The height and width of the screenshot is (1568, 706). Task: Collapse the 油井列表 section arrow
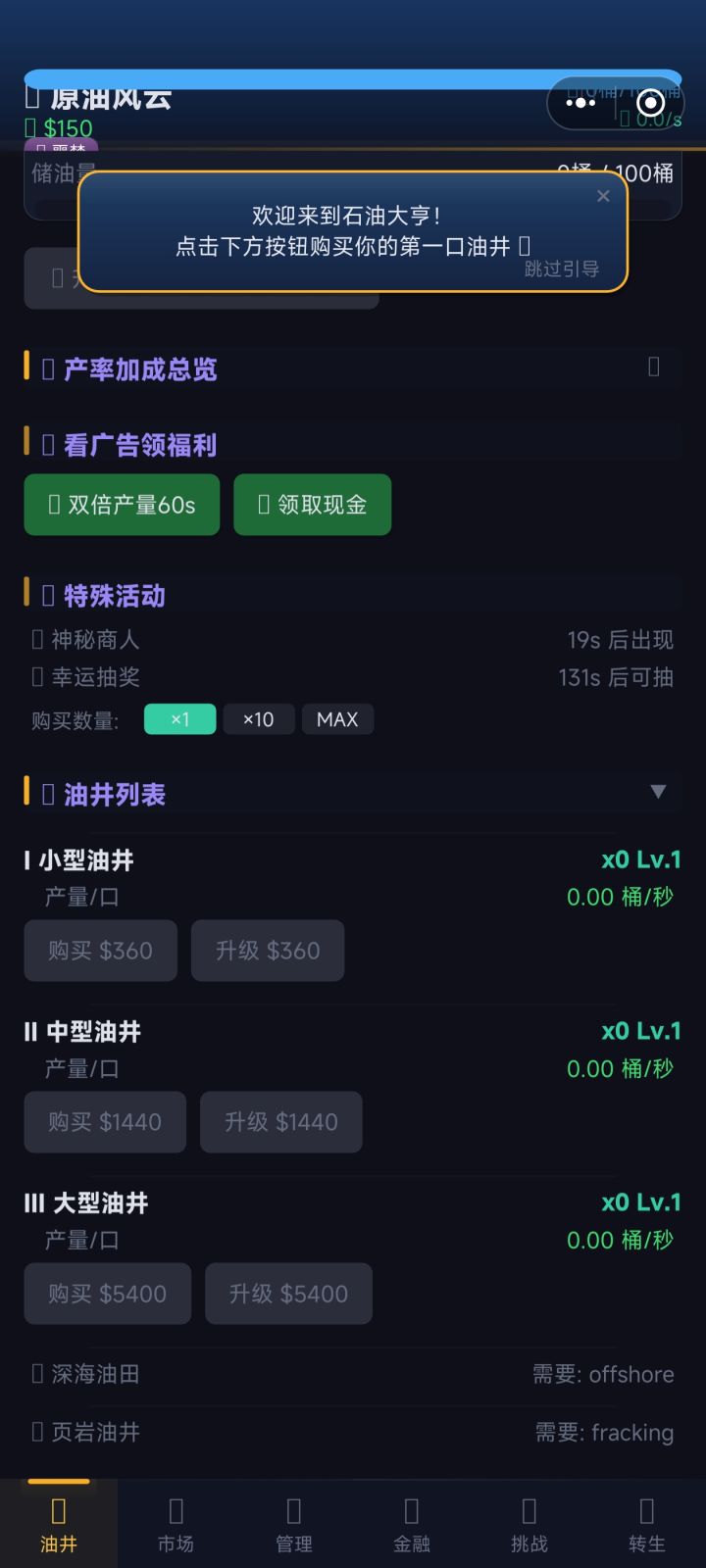point(658,792)
